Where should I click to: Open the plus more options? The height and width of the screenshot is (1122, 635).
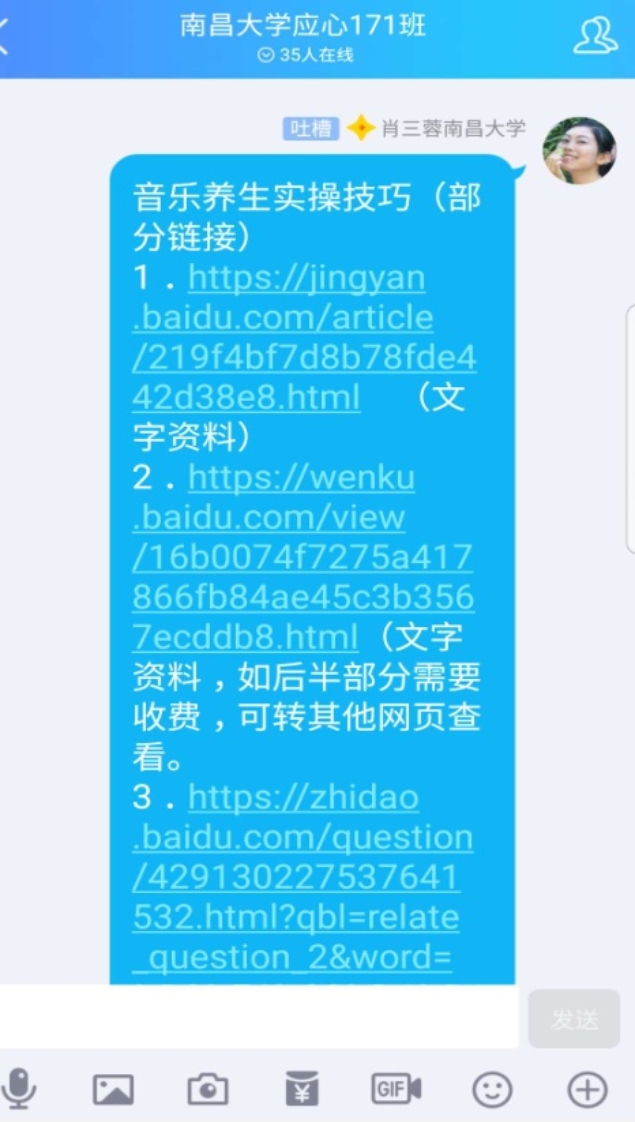pos(587,1091)
